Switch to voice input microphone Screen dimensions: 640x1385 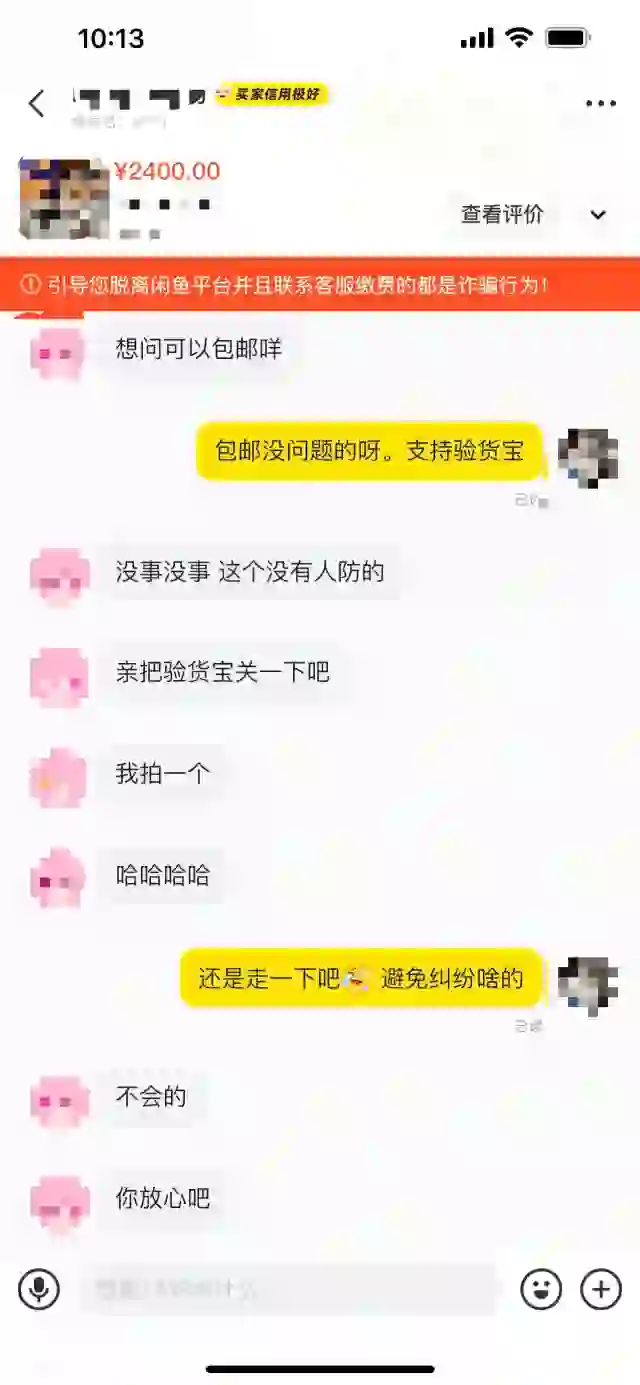coord(39,1289)
